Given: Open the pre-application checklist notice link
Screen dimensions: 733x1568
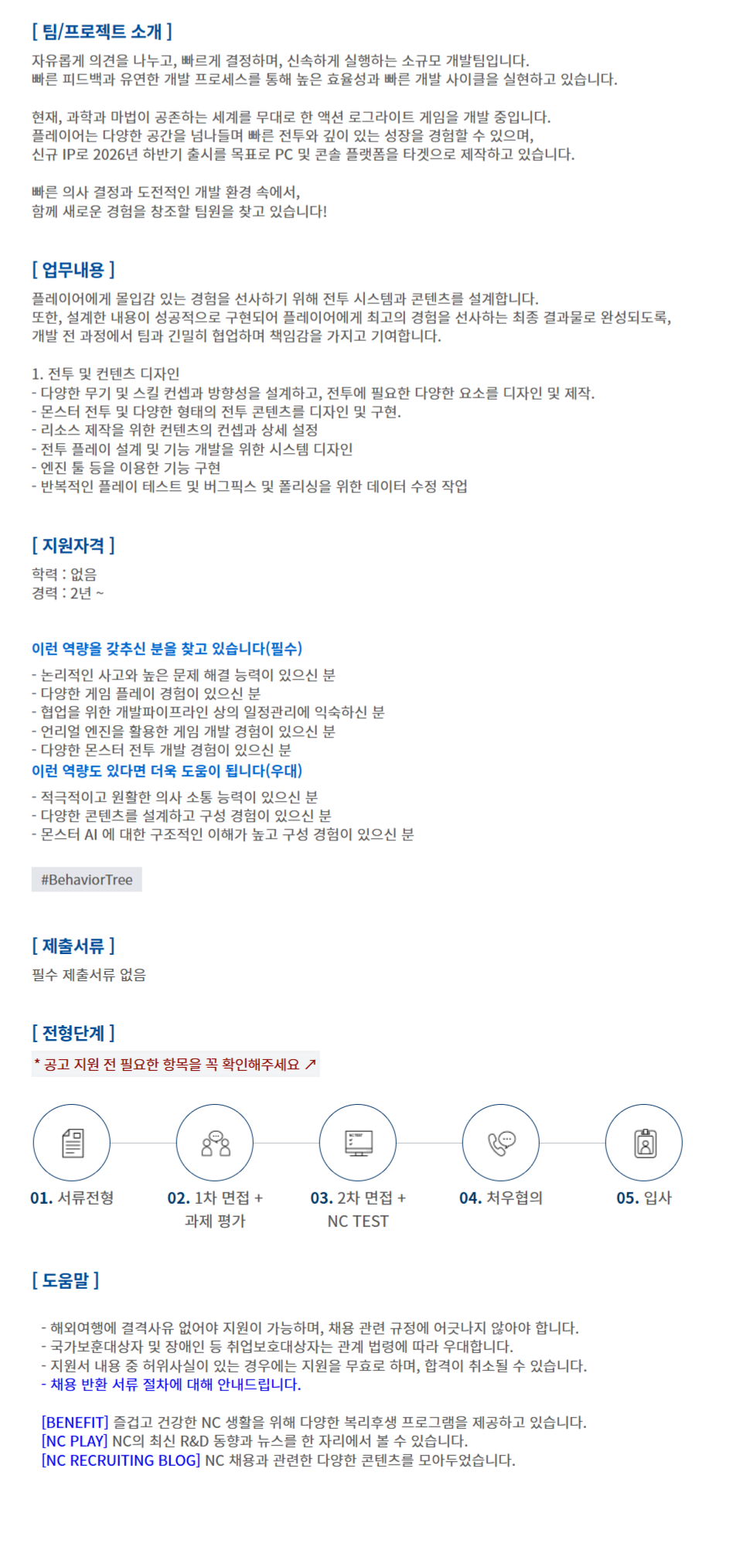Looking at the screenshot, I should tap(176, 1064).
